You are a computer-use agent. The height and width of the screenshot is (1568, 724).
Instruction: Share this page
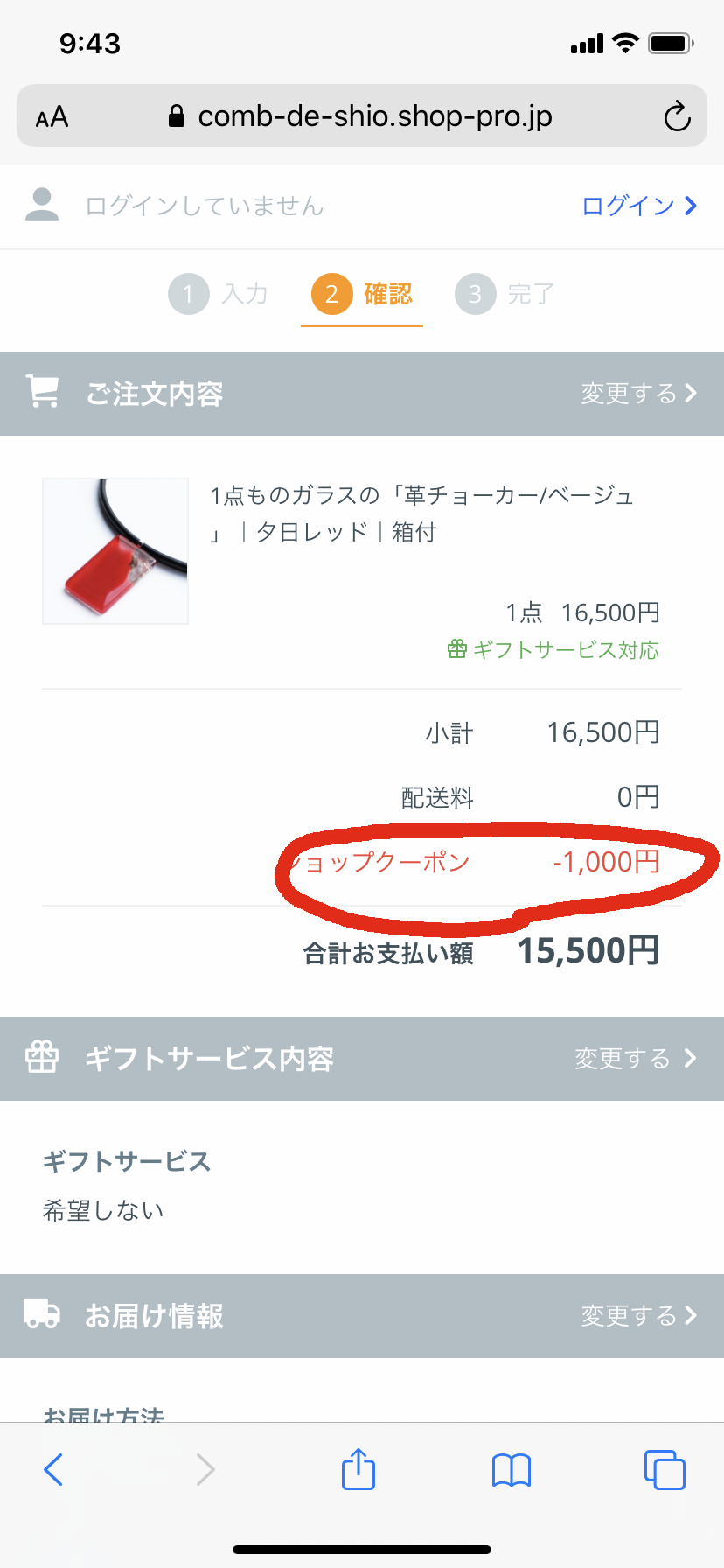pyautogui.click(x=359, y=1469)
